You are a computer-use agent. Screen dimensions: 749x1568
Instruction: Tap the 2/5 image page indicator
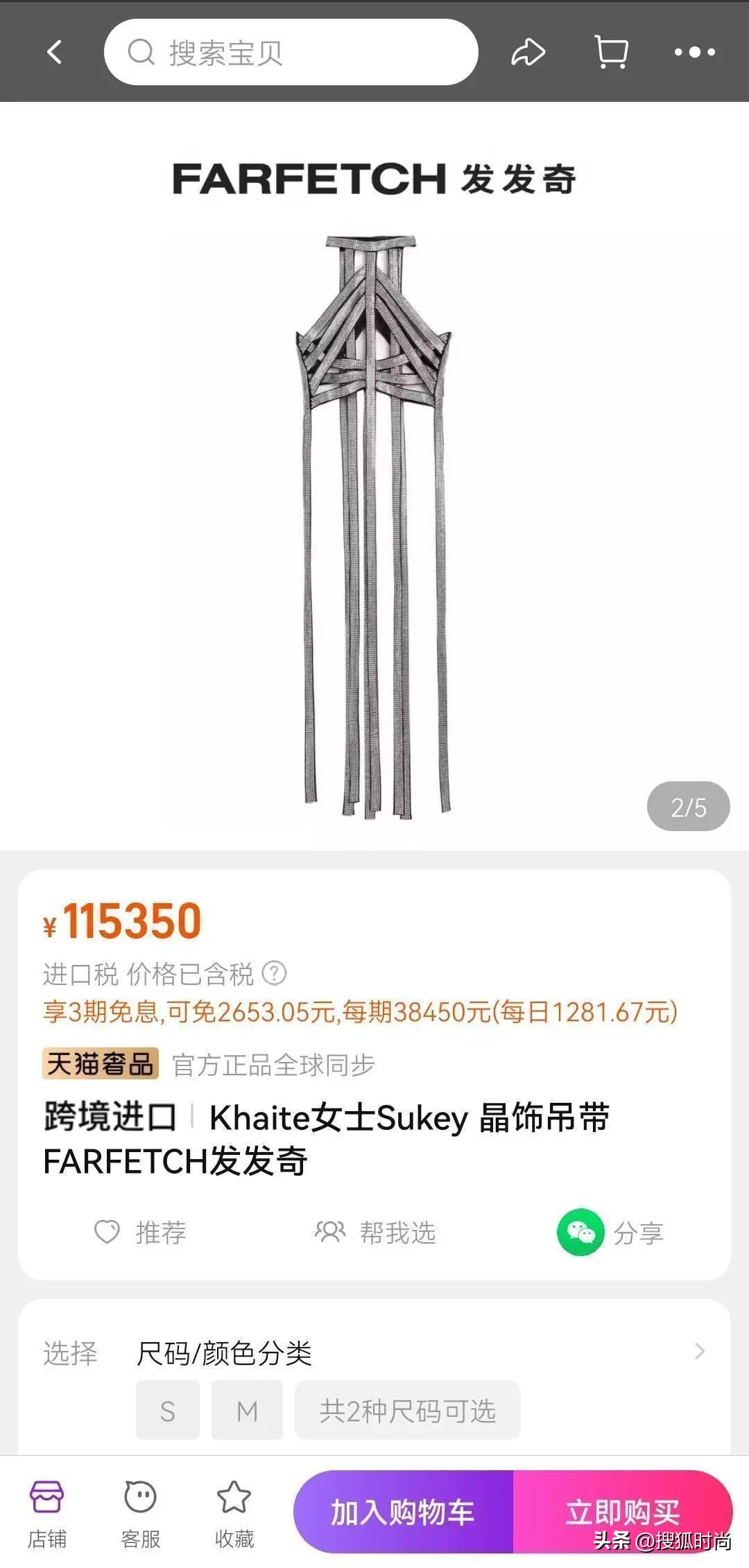click(x=688, y=805)
